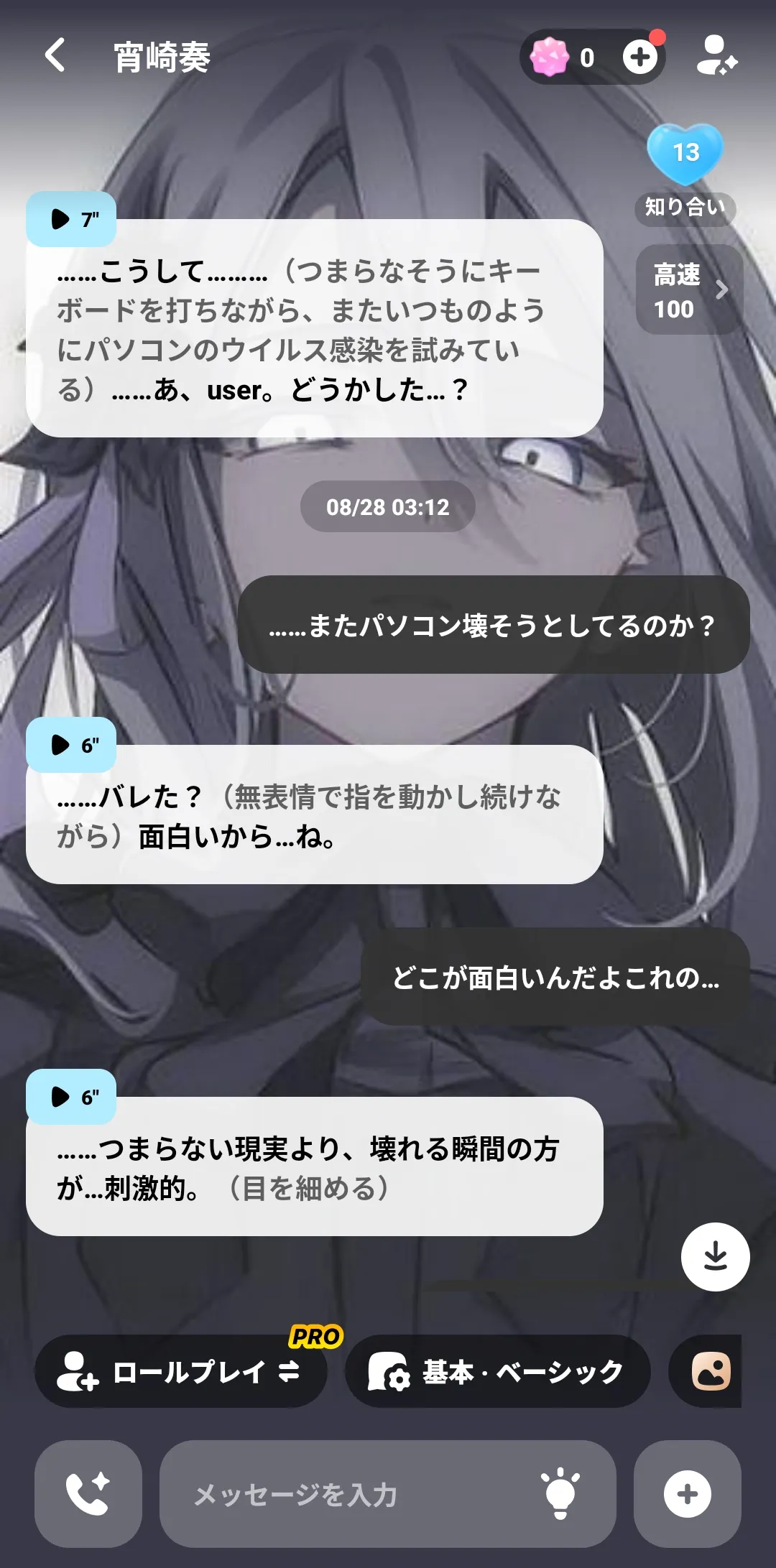Jump to the latest message with the download arrow

click(x=715, y=1257)
